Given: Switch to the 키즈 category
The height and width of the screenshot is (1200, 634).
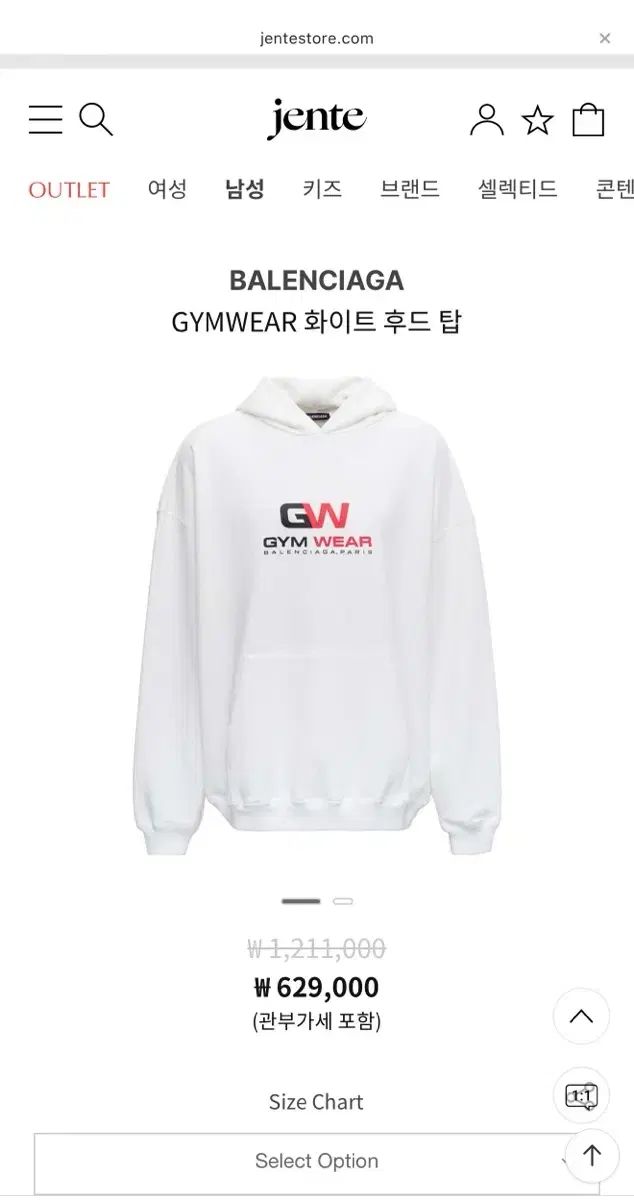Looking at the screenshot, I should pos(322,189).
